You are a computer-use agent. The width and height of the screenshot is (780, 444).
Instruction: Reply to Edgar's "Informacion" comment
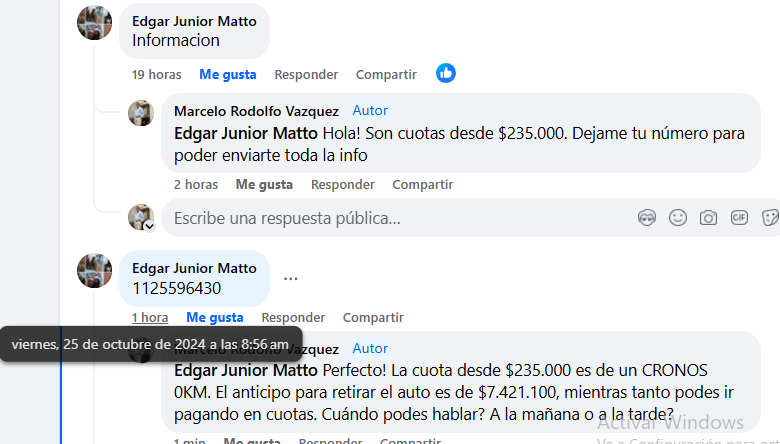pyautogui.click(x=306, y=74)
